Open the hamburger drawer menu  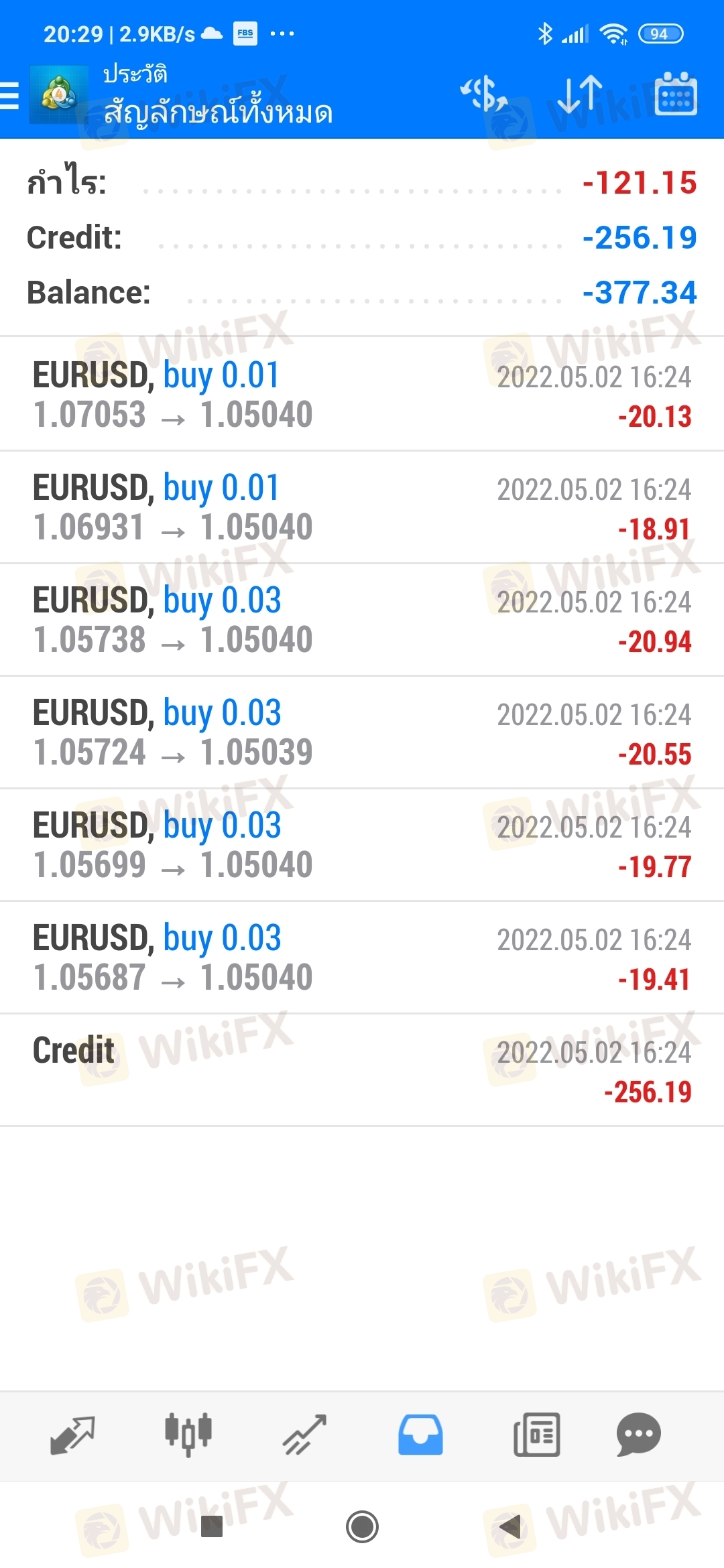[x=11, y=95]
